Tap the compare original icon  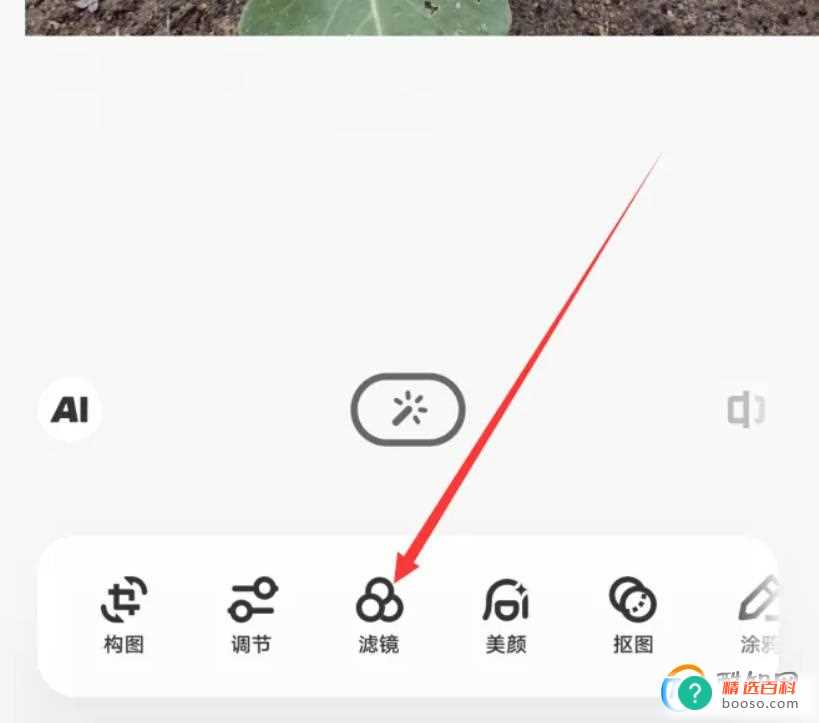[744, 409]
